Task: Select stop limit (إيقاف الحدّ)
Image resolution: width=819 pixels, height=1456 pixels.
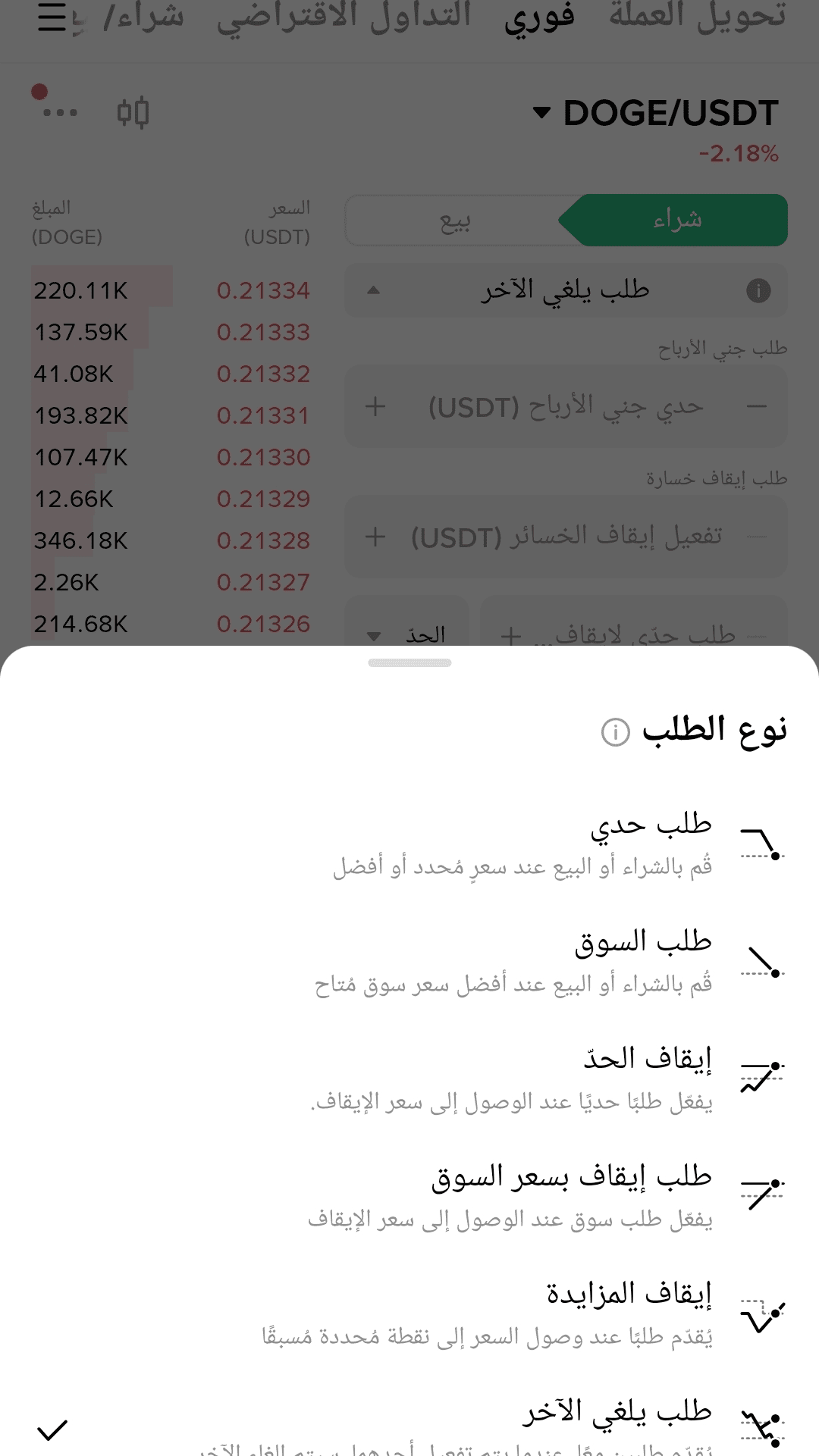Action: tap(409, 1079)
